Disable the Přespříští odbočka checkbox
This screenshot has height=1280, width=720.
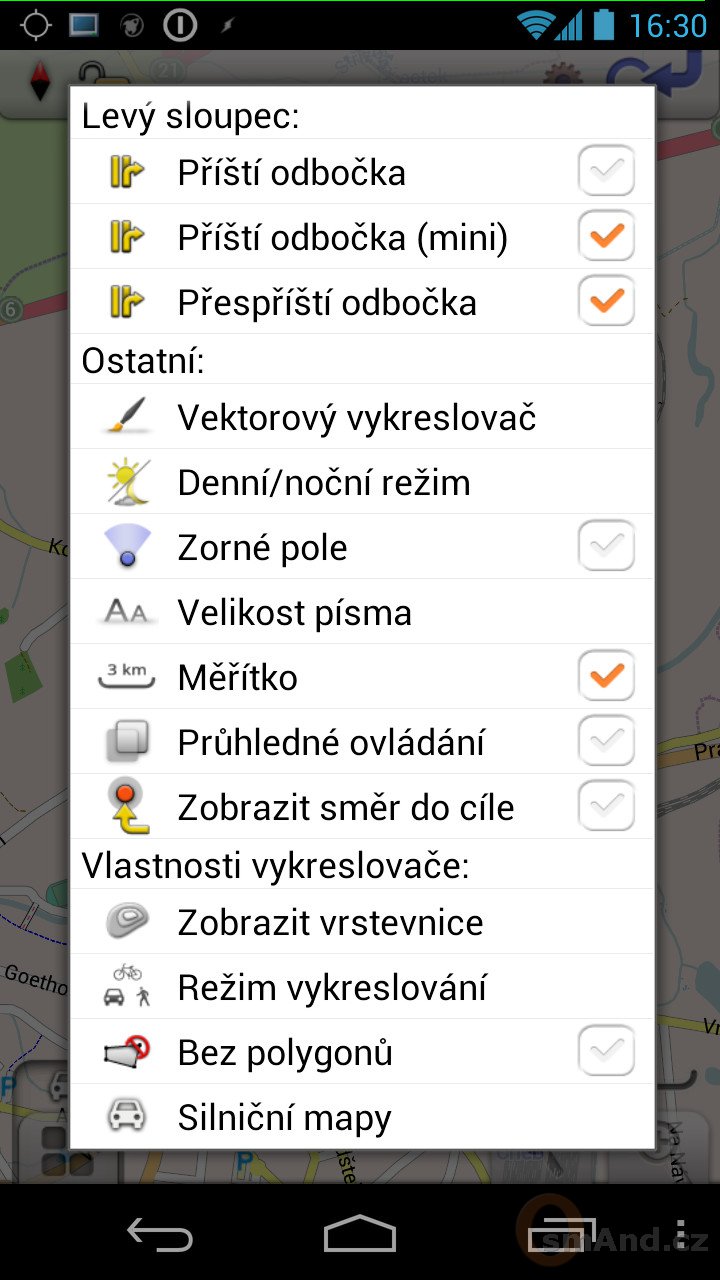[x=606, y=301]
